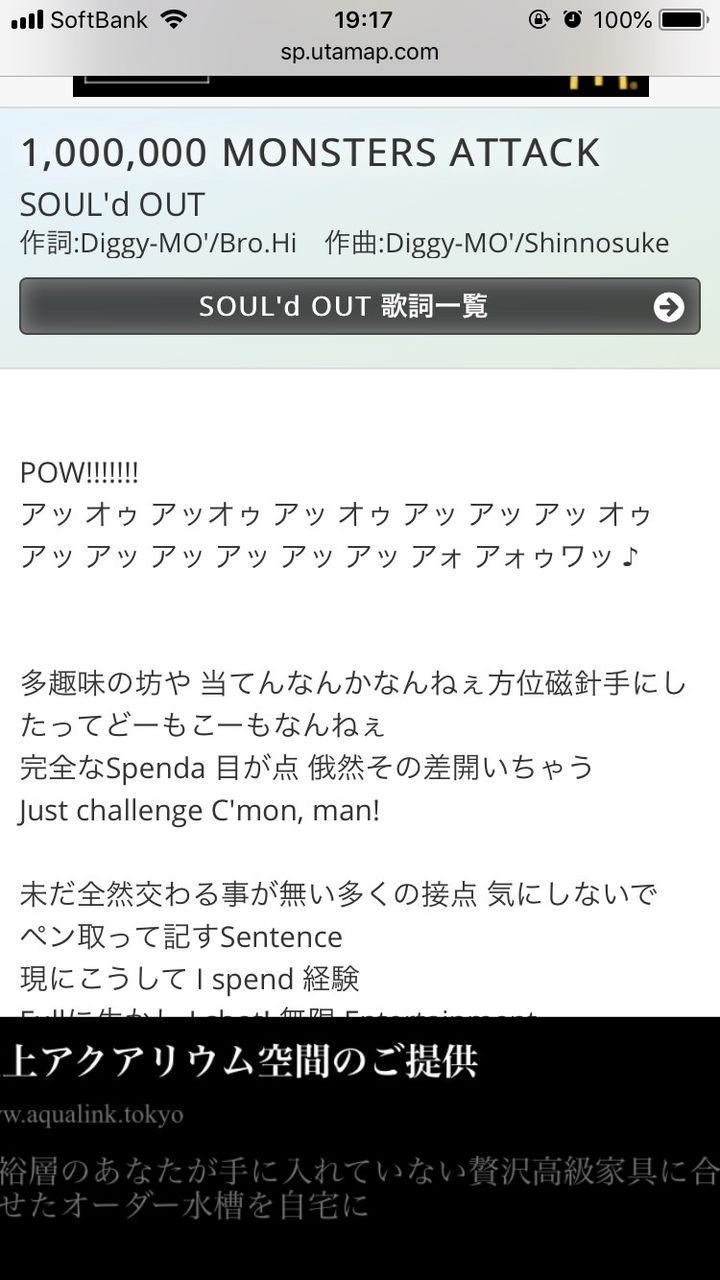720x1280 pixels.
Task: Tap the song title 1,000,000 MONSTERS ATTACK
Action: click(x=310, y=152)
